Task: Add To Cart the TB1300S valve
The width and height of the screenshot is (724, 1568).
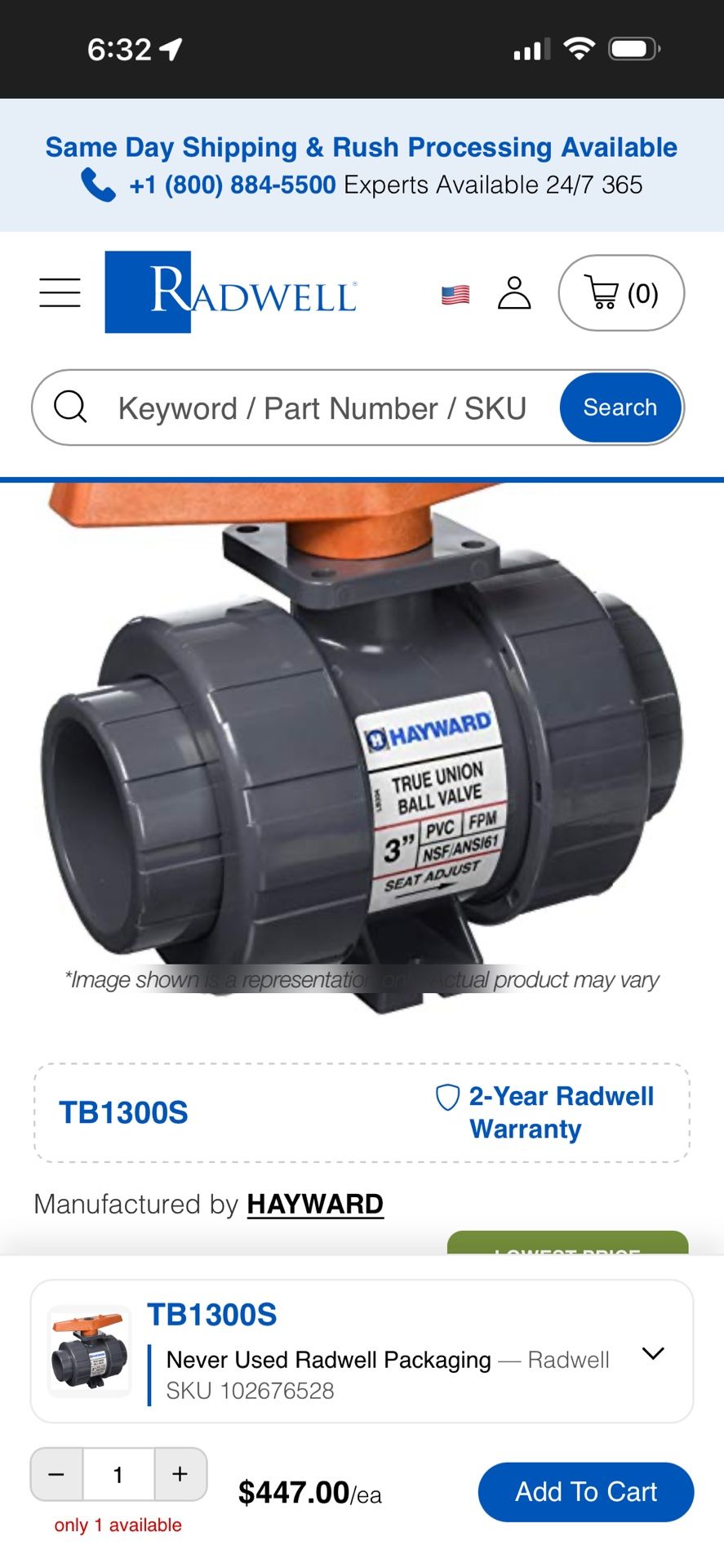Action: 585,1492
